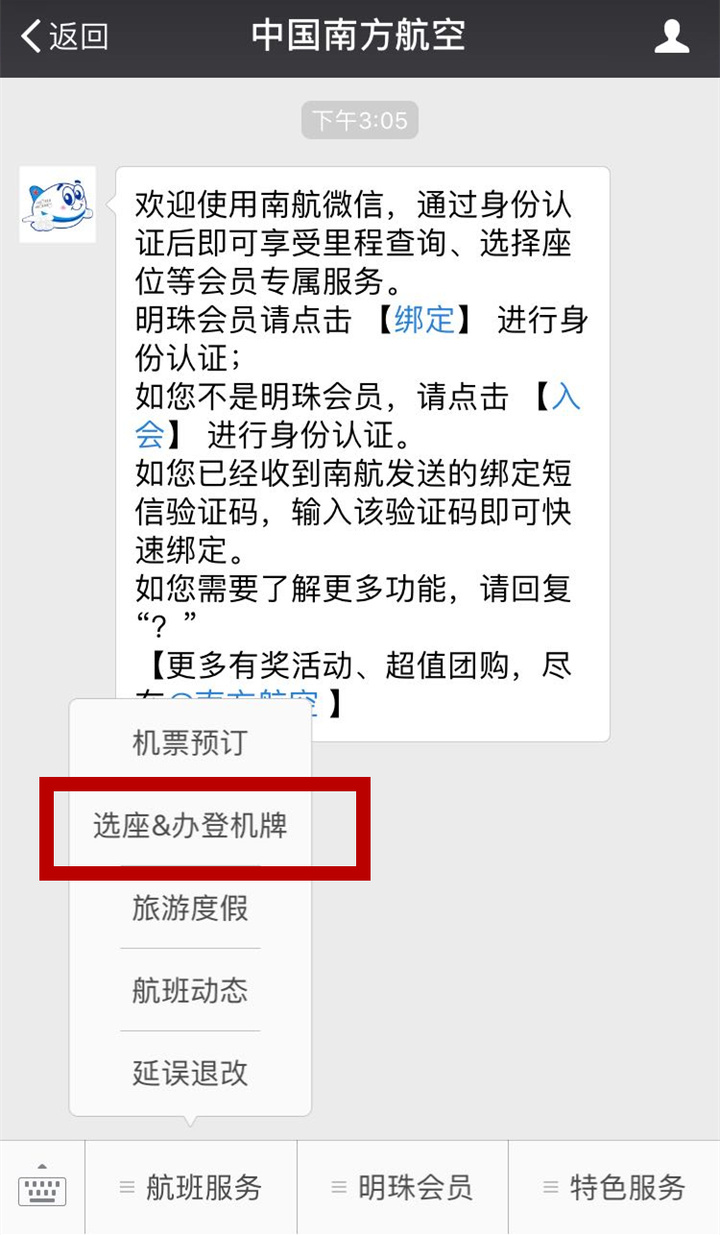Open the 特色服务 bottom menu
Image resolution: width=720 pixels, height=1235 pixels.
click(x=615, y=1187)
